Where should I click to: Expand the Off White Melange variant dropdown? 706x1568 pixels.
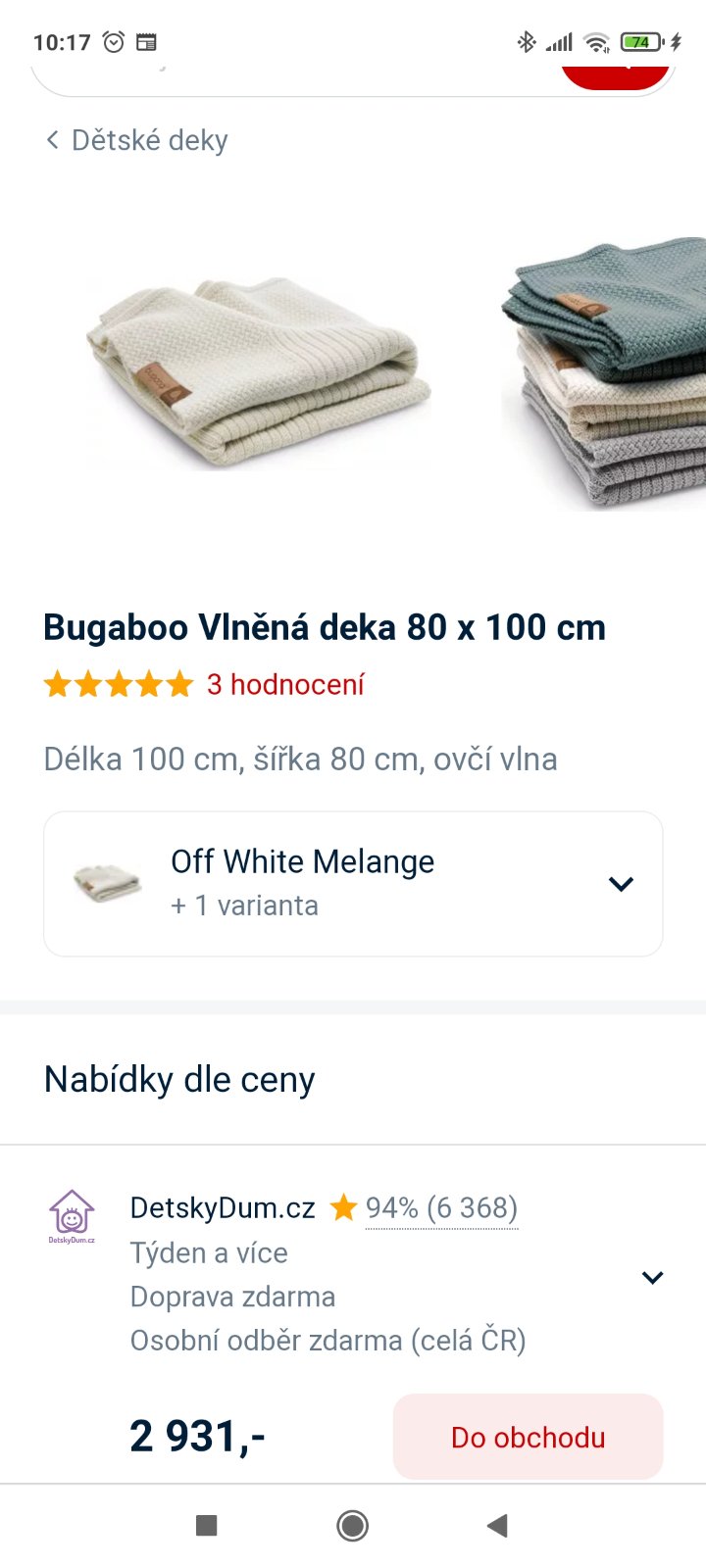pyautogui.click(x=620, y=884)
